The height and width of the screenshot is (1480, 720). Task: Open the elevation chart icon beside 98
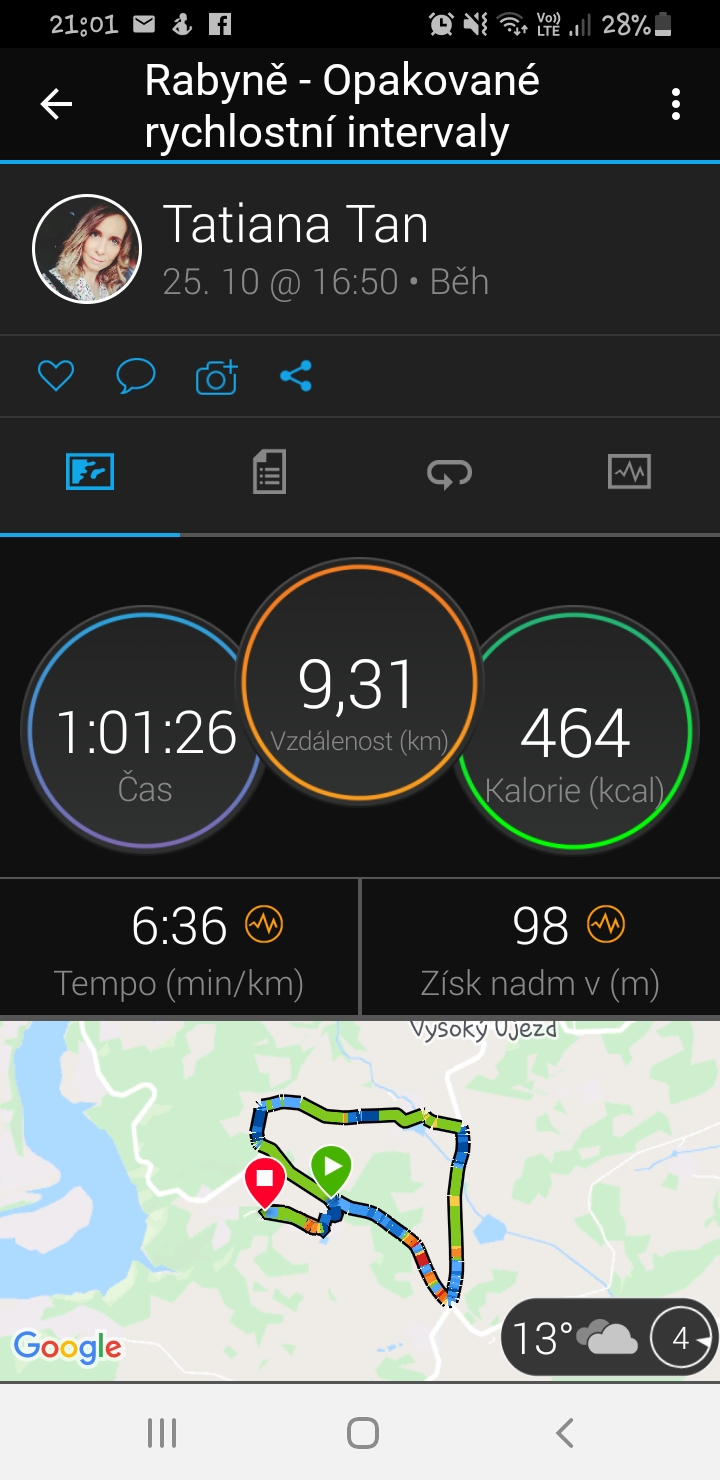click(606, 926)
